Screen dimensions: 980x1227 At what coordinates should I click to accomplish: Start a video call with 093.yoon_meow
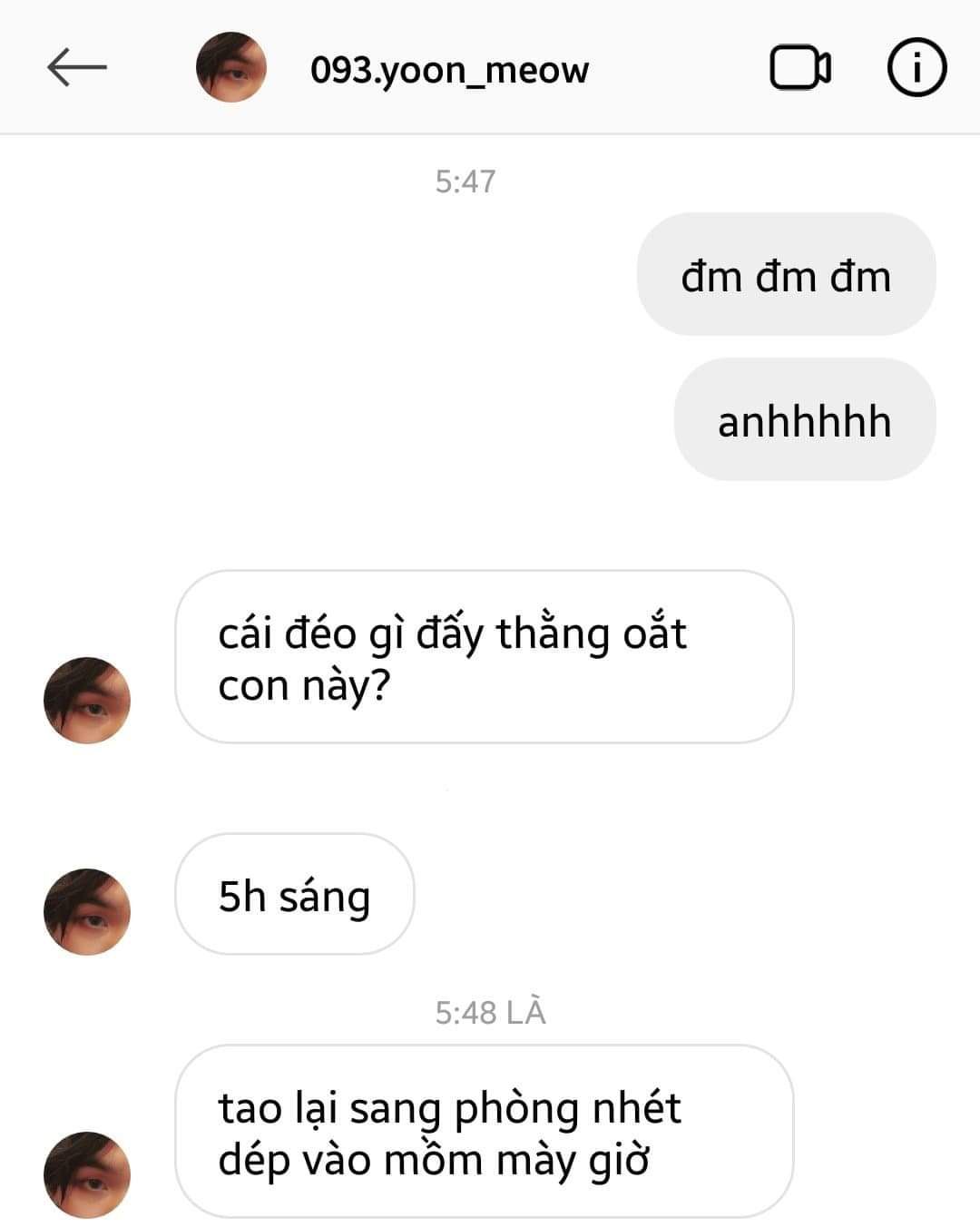click(x=799, y=68)
